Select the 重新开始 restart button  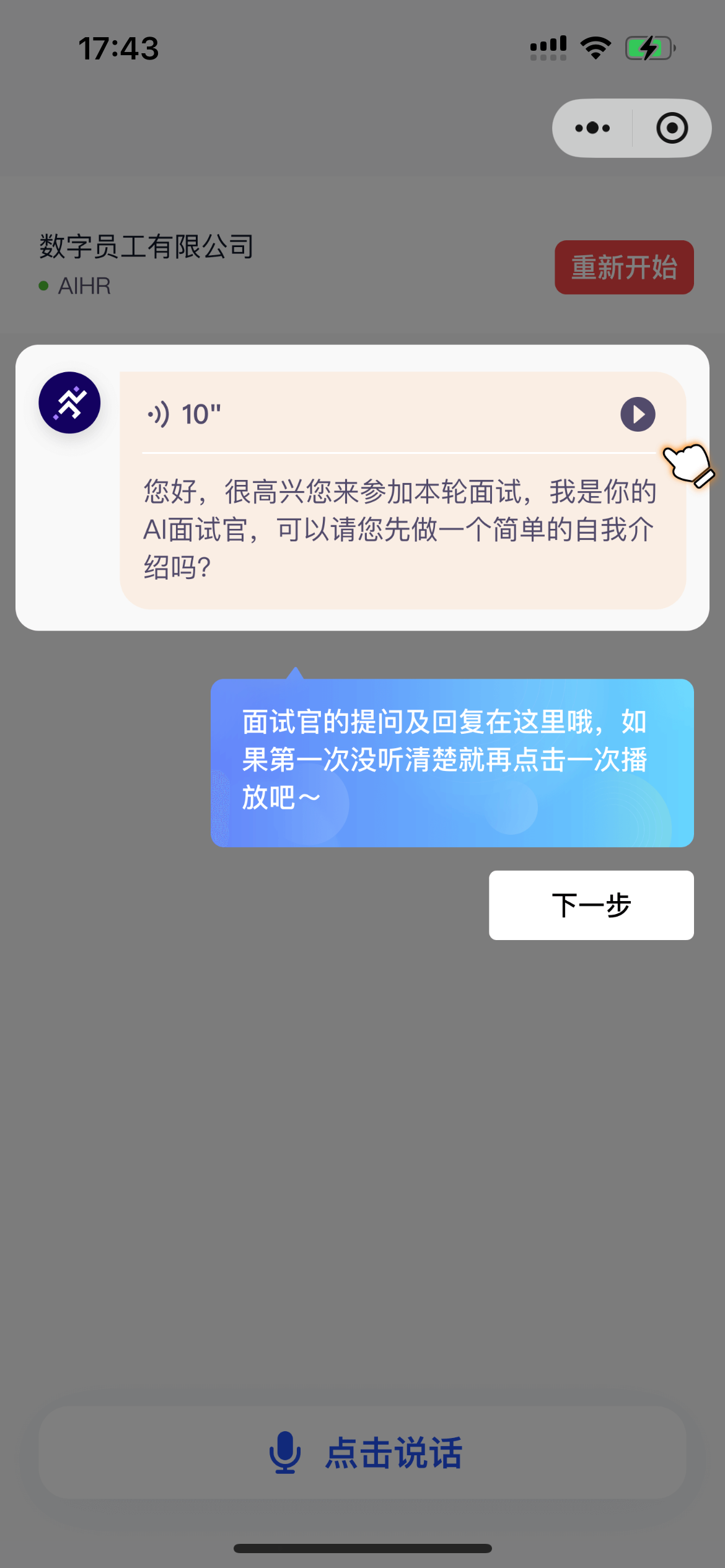(623, 266)
